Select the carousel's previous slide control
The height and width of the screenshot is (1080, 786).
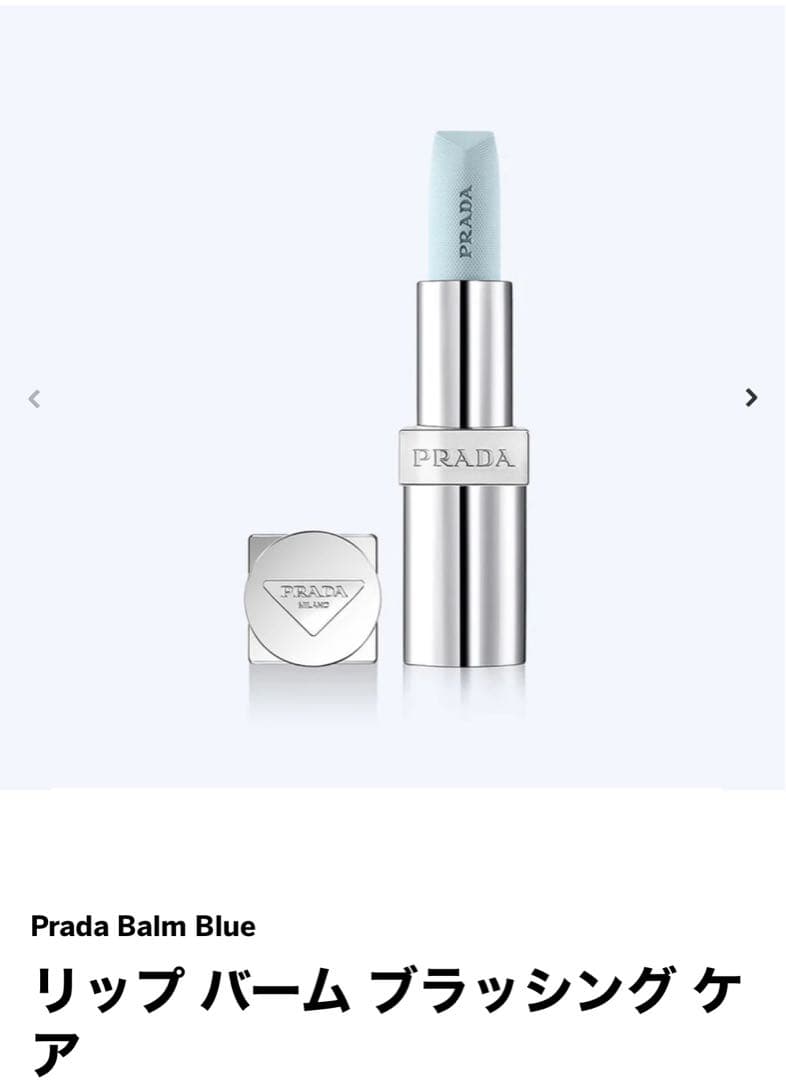tap(34, 396)
